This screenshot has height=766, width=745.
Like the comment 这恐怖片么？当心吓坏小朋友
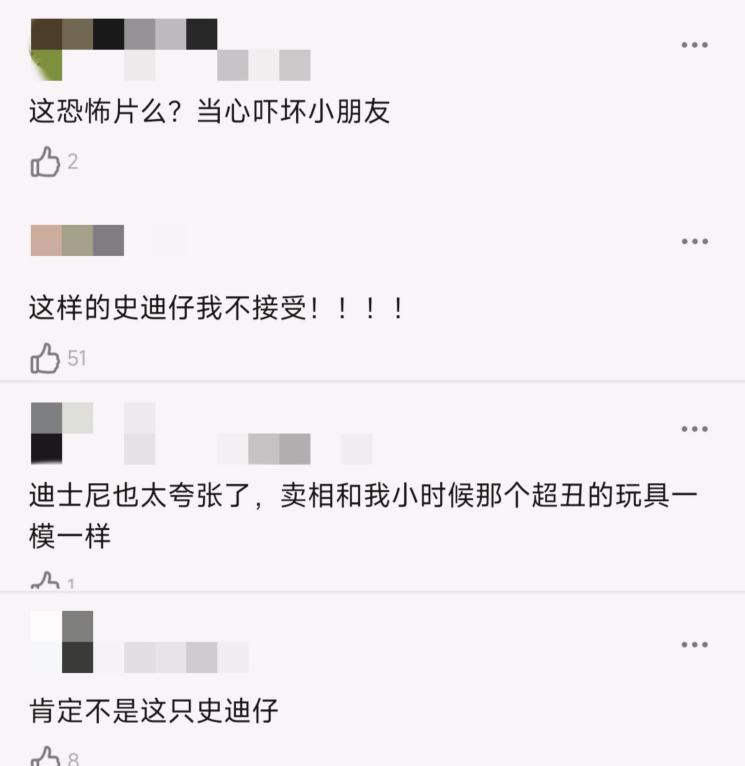pos(45,161)
